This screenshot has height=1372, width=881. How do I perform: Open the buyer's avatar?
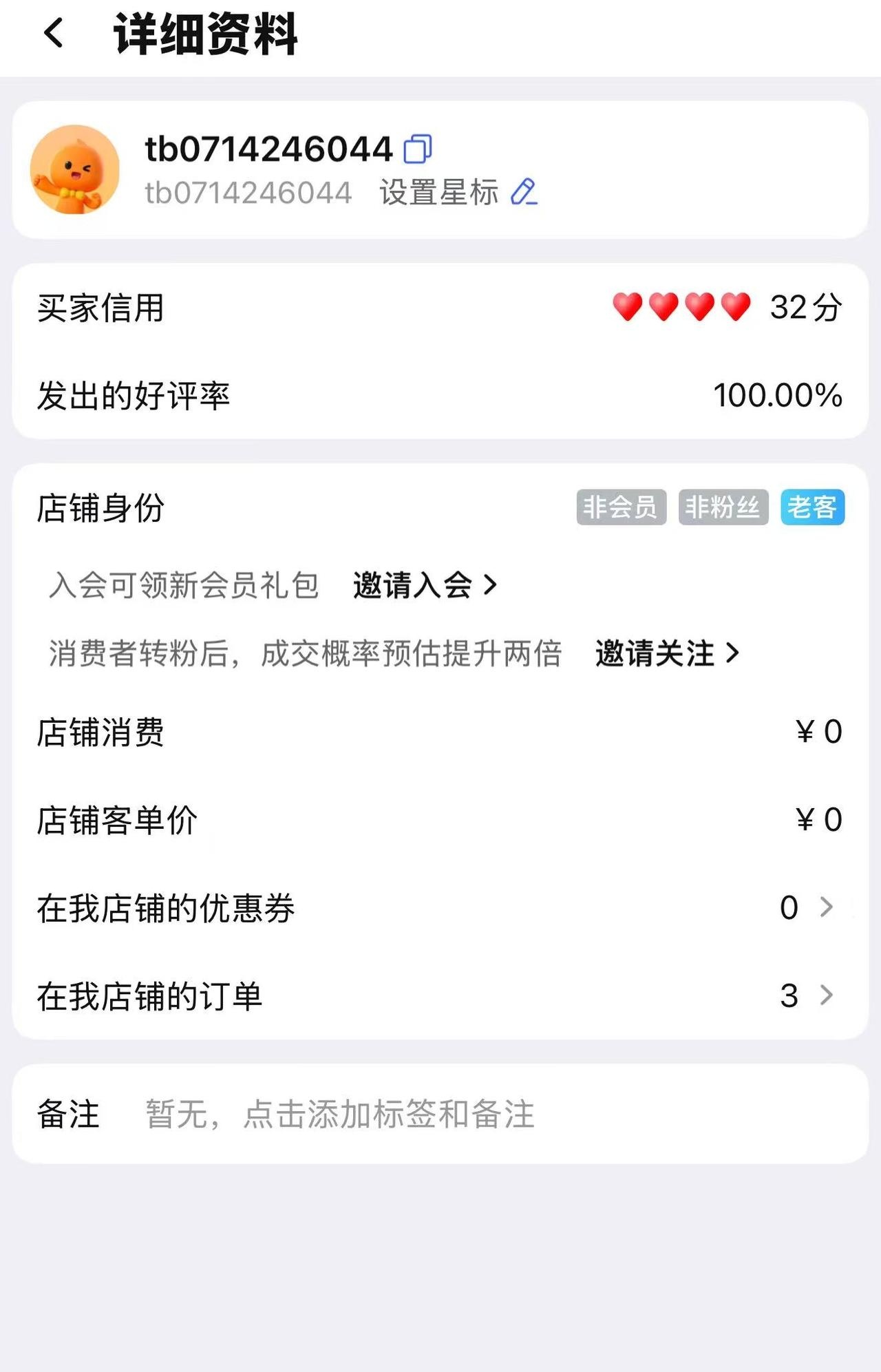[74, 169]
